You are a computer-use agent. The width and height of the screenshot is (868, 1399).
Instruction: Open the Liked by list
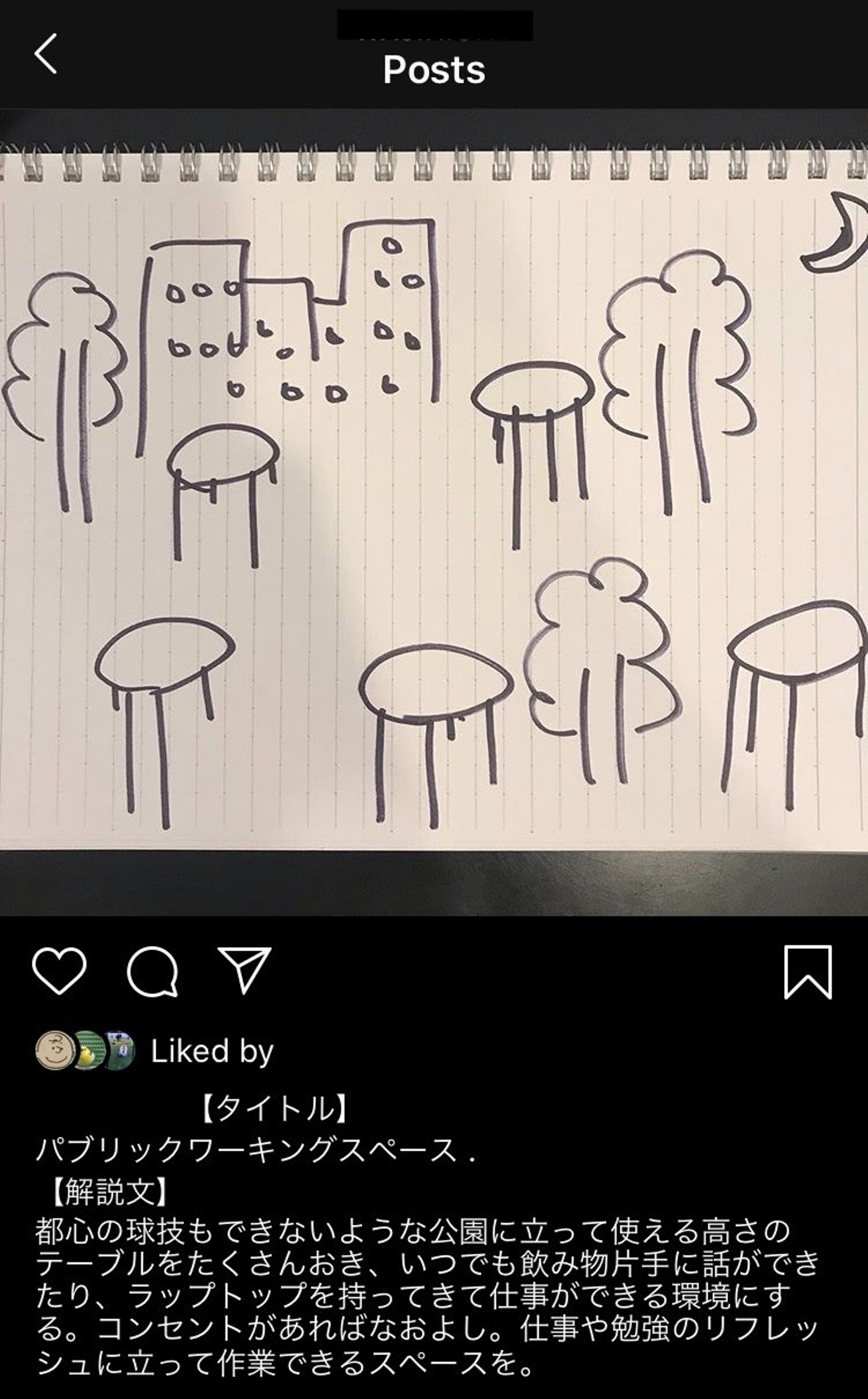(212, 1051)
